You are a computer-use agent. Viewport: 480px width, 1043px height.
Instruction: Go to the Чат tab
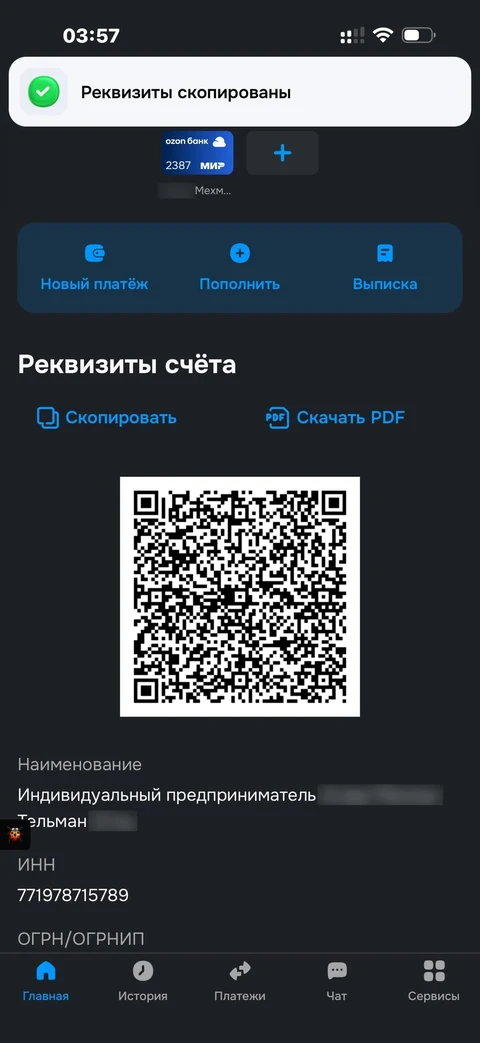point(337,982)
